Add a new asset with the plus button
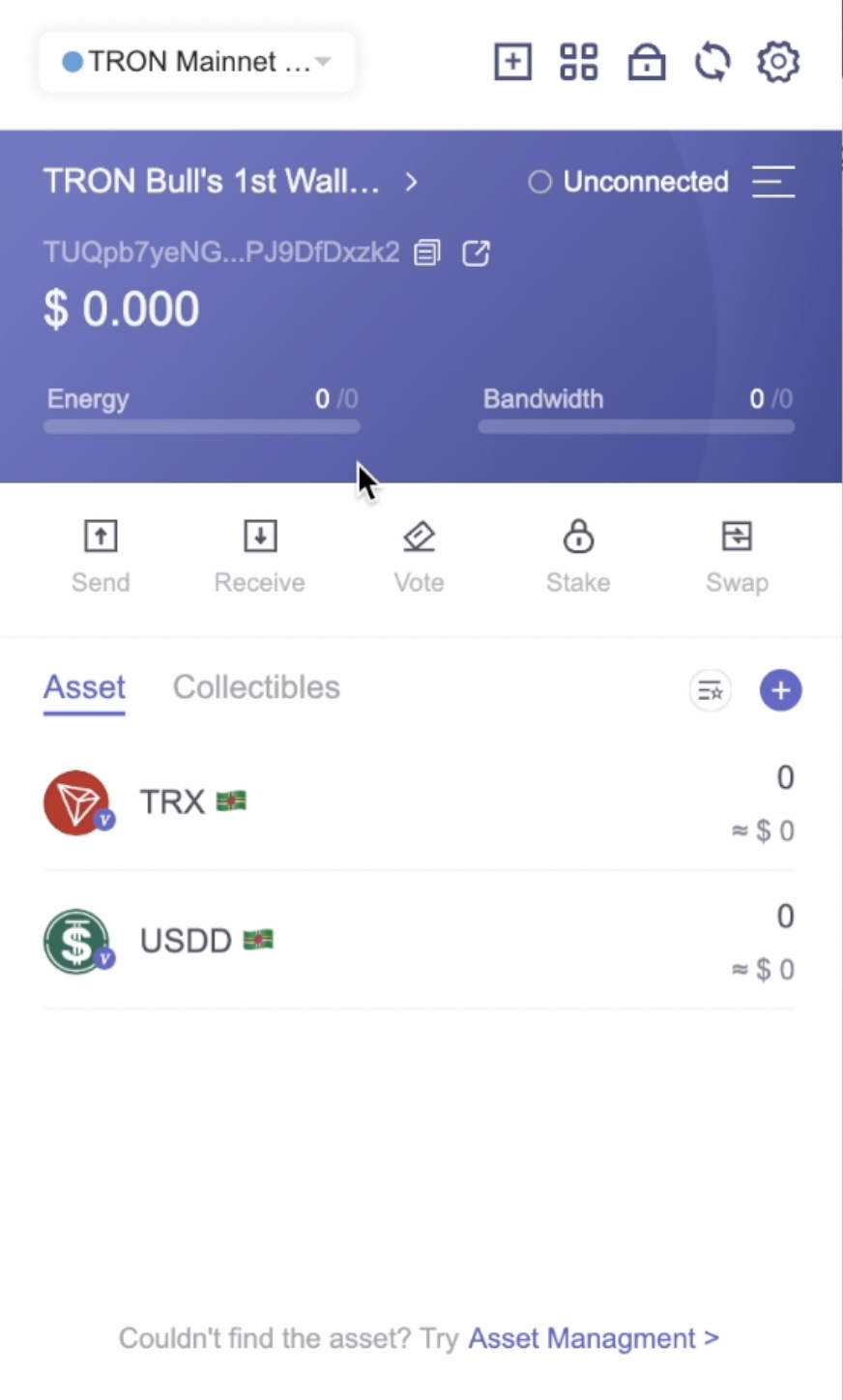843x1400 pixels. point(780,690)
